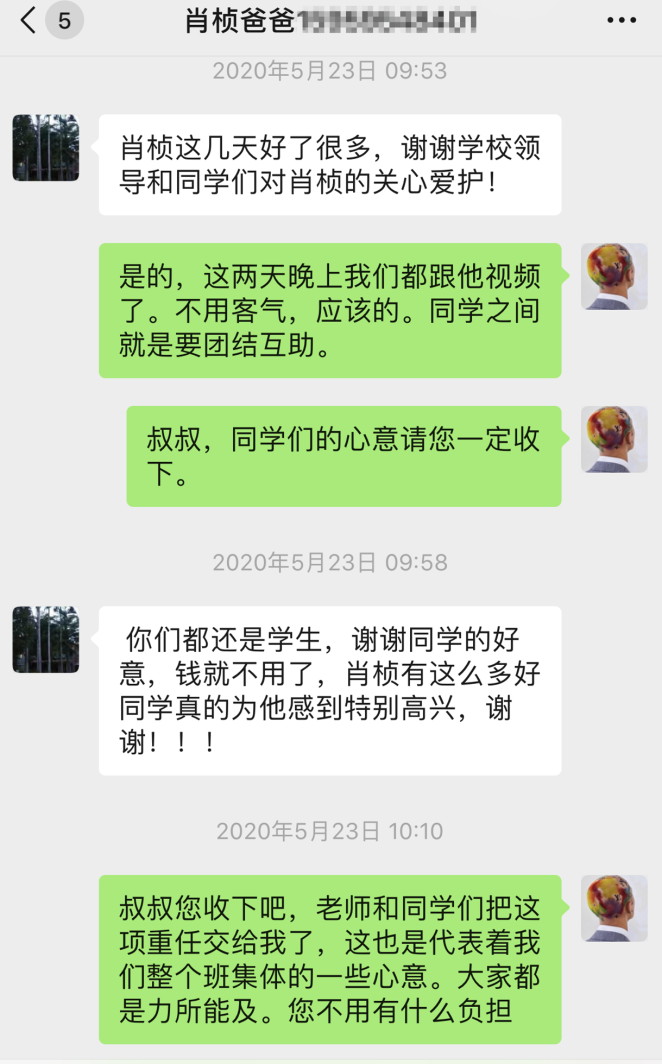
Task: Open the contact's avatar beside the '你们都还是学生' message
Action: 46,639
